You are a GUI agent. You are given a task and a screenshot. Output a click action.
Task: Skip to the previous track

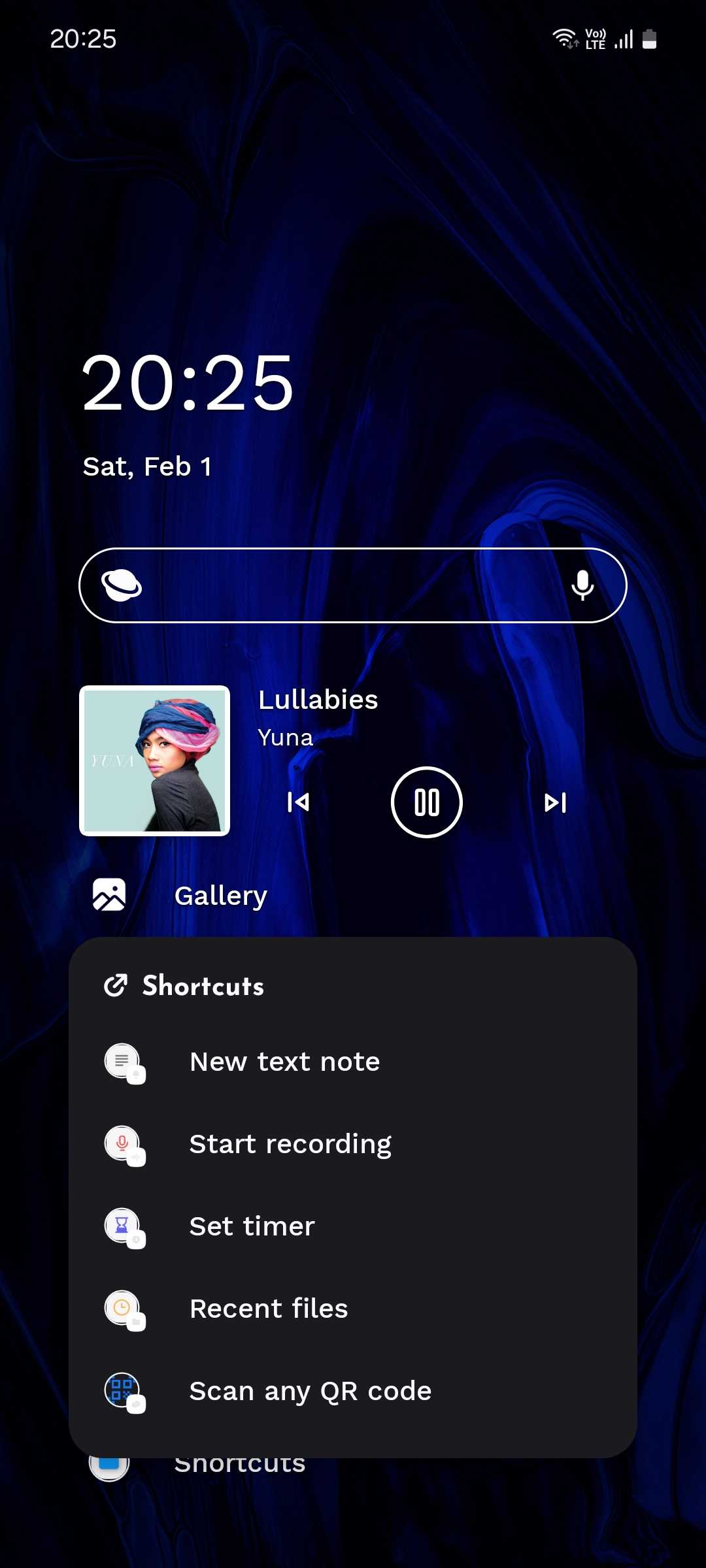point(298,802)
